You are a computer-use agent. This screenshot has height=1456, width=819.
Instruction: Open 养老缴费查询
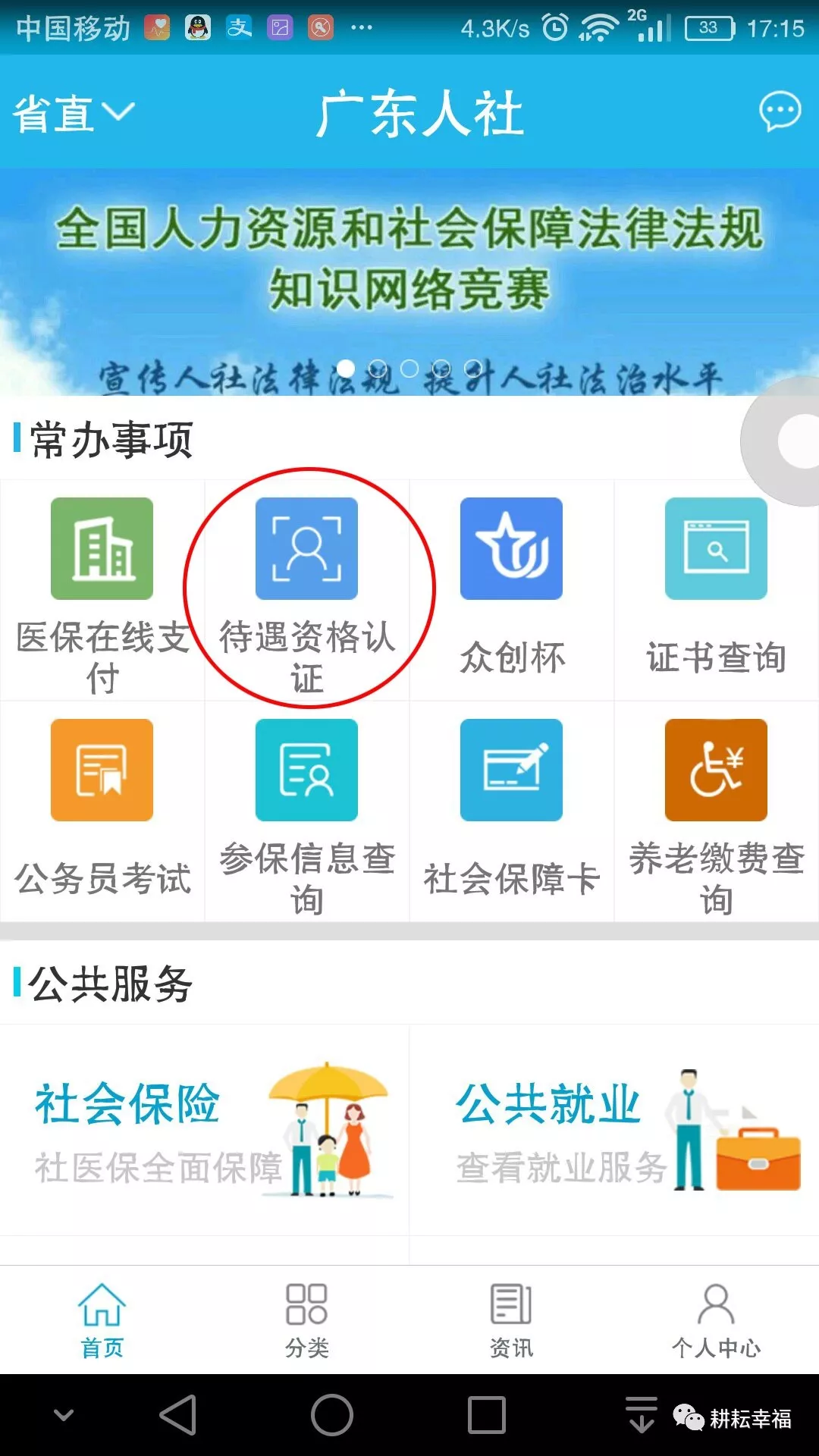point(716,811)
